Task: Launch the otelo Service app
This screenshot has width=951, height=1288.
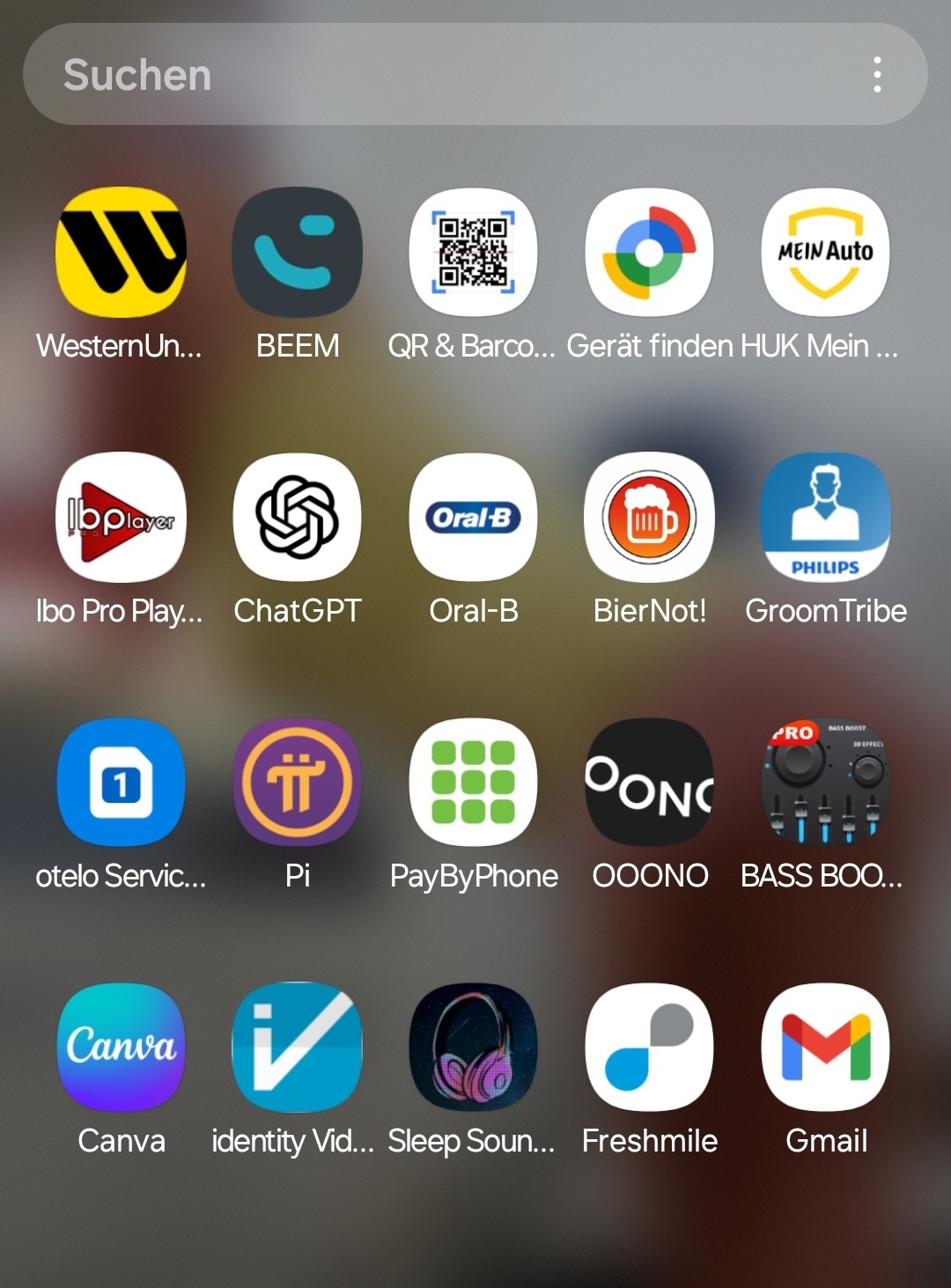Action: [x=121, y=783]
